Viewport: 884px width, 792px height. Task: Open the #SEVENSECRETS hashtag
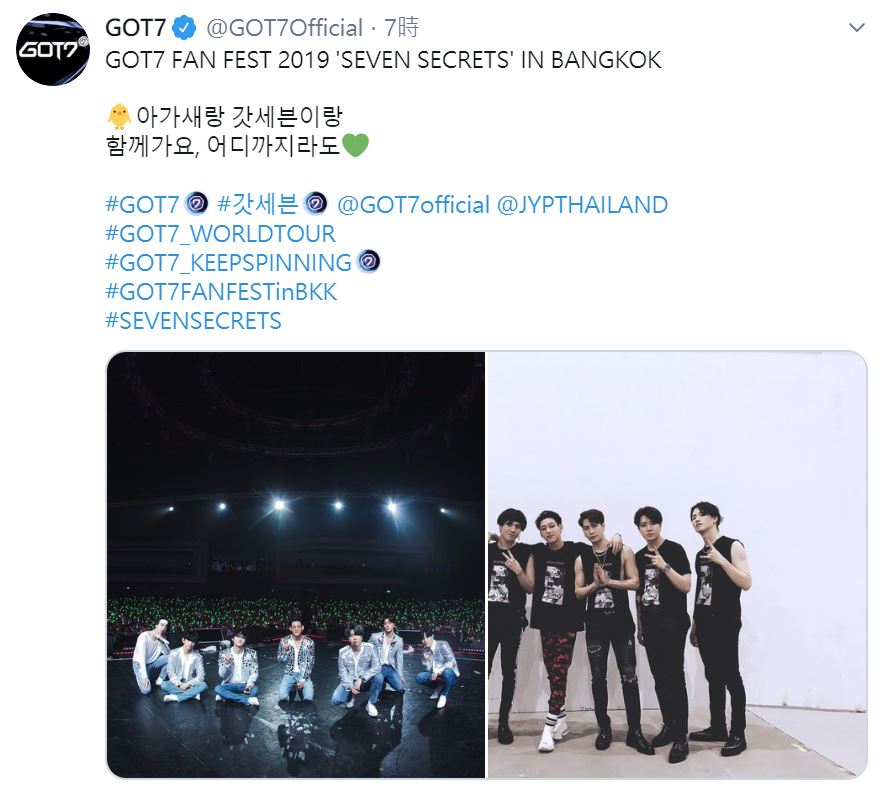pos(193,321)
